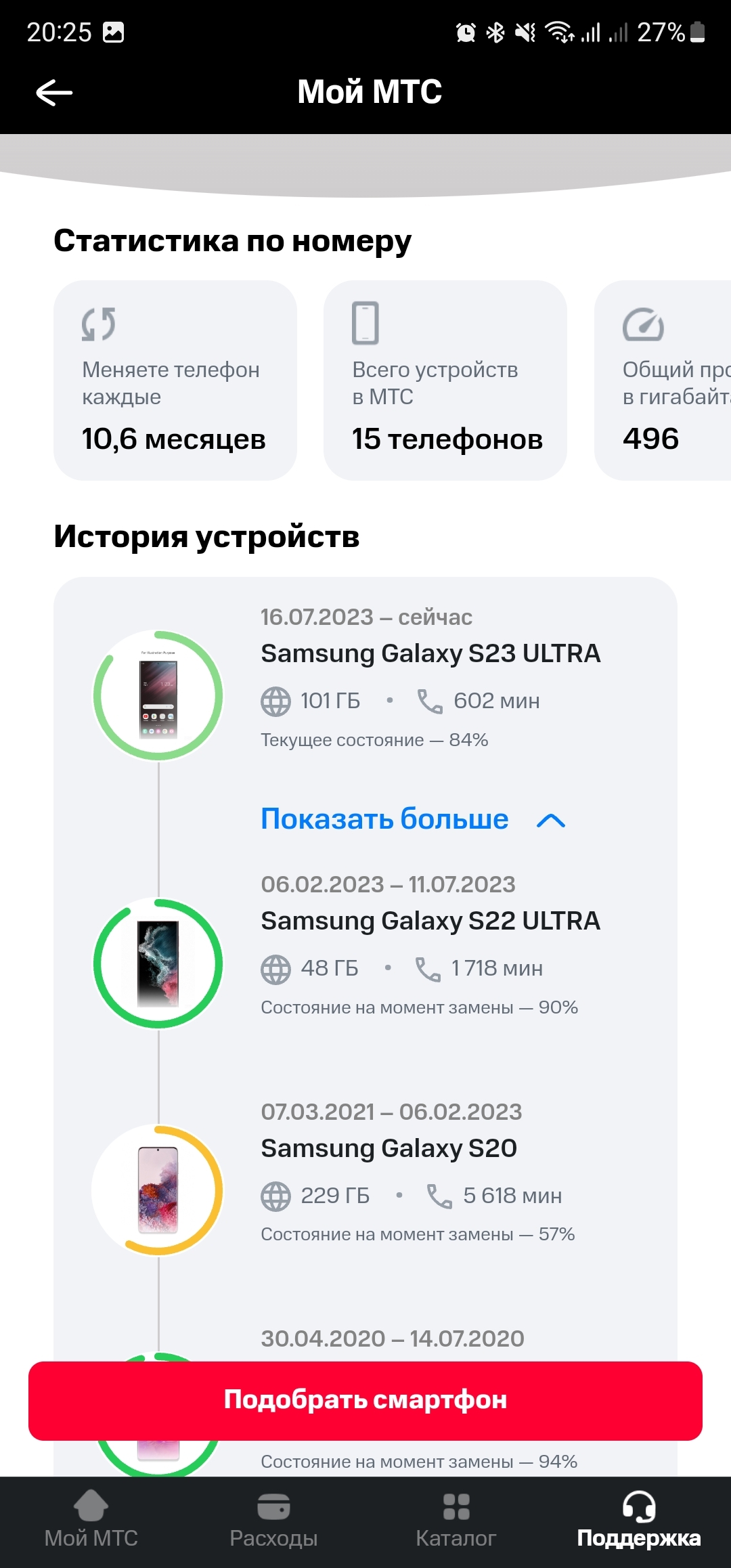Collapse the list with Показать больше
This screenshot has width=731, height=1568.
coord(413,819)
